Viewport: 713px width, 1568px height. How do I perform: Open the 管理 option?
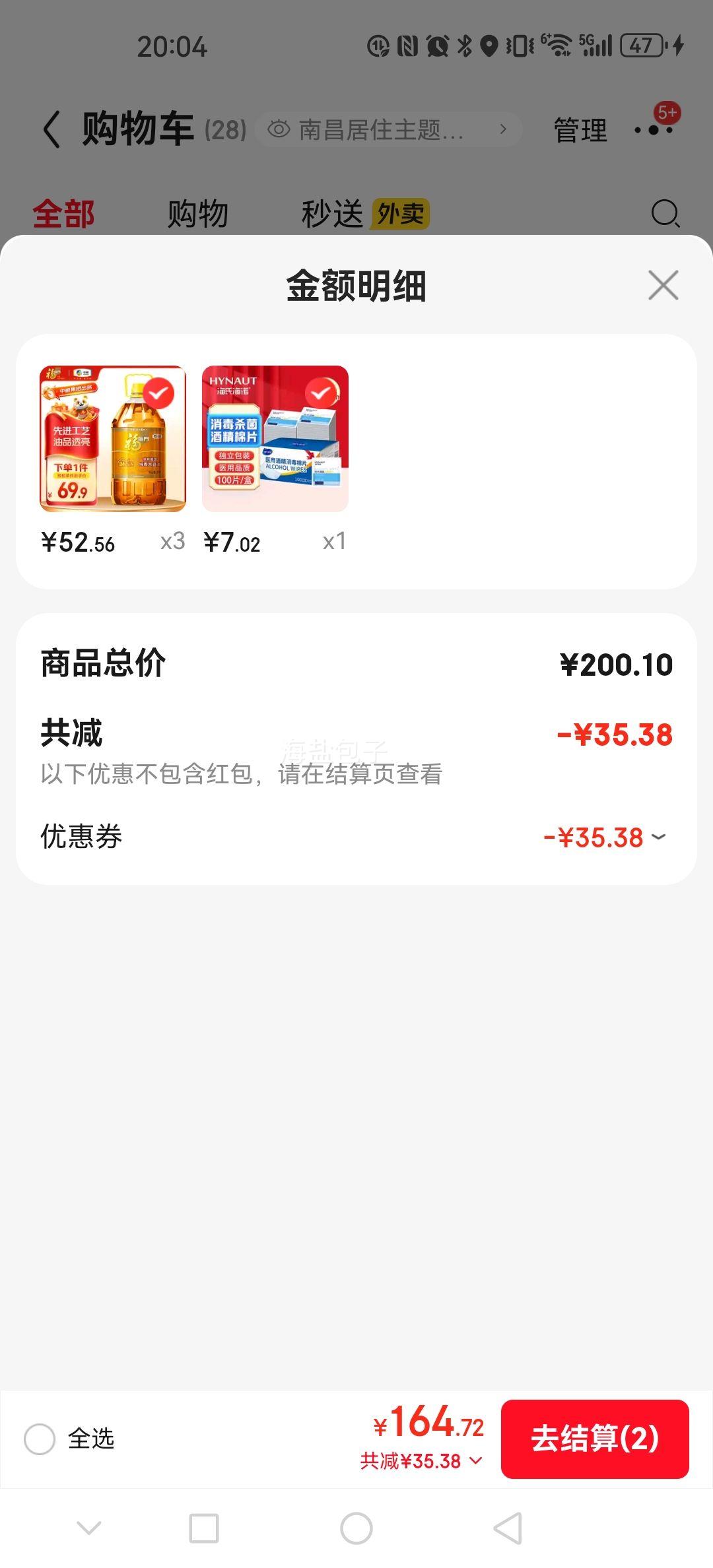point(580,130)
